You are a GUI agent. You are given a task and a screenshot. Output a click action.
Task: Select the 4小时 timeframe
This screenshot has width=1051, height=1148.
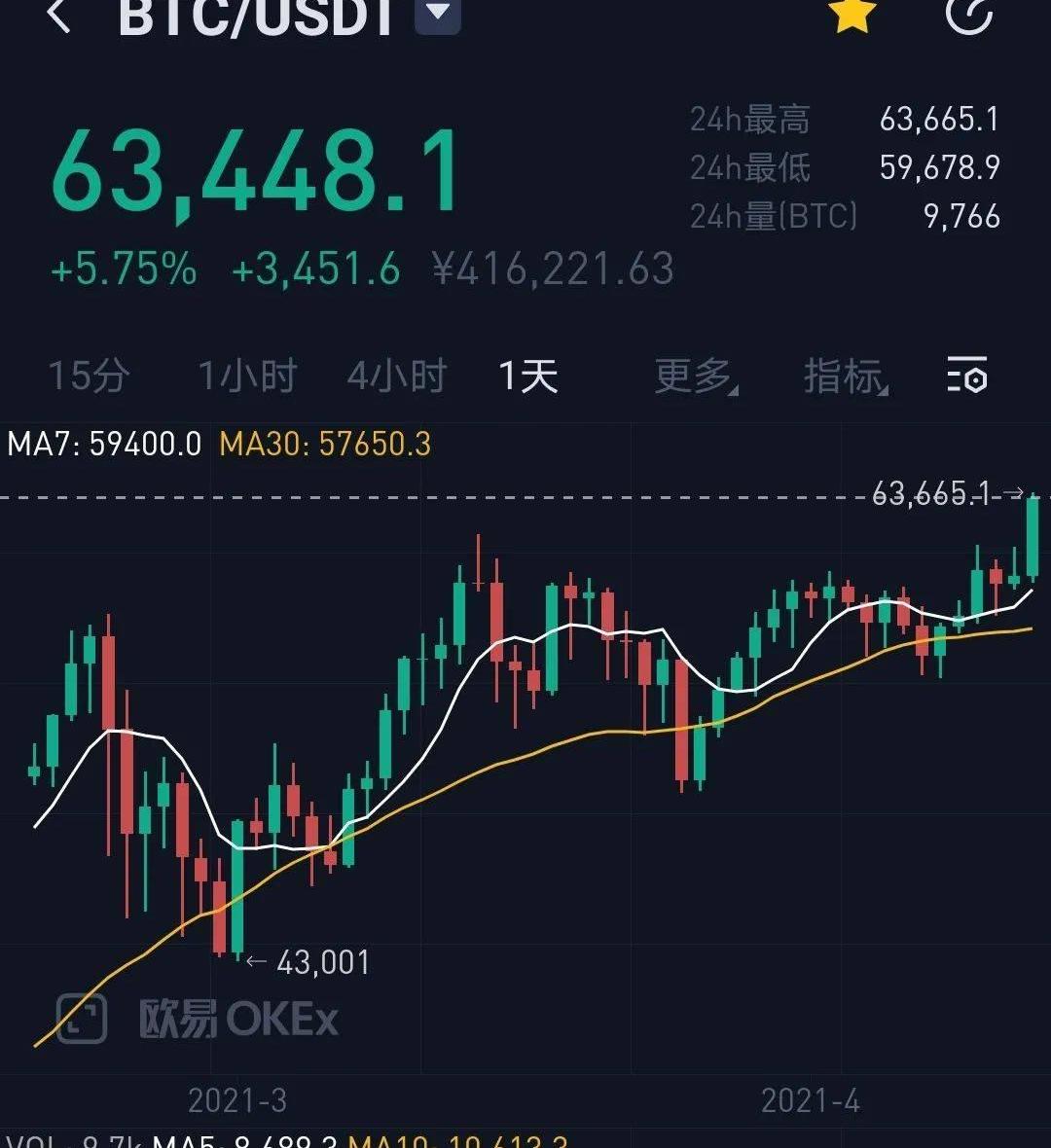(x=397, y=376)
